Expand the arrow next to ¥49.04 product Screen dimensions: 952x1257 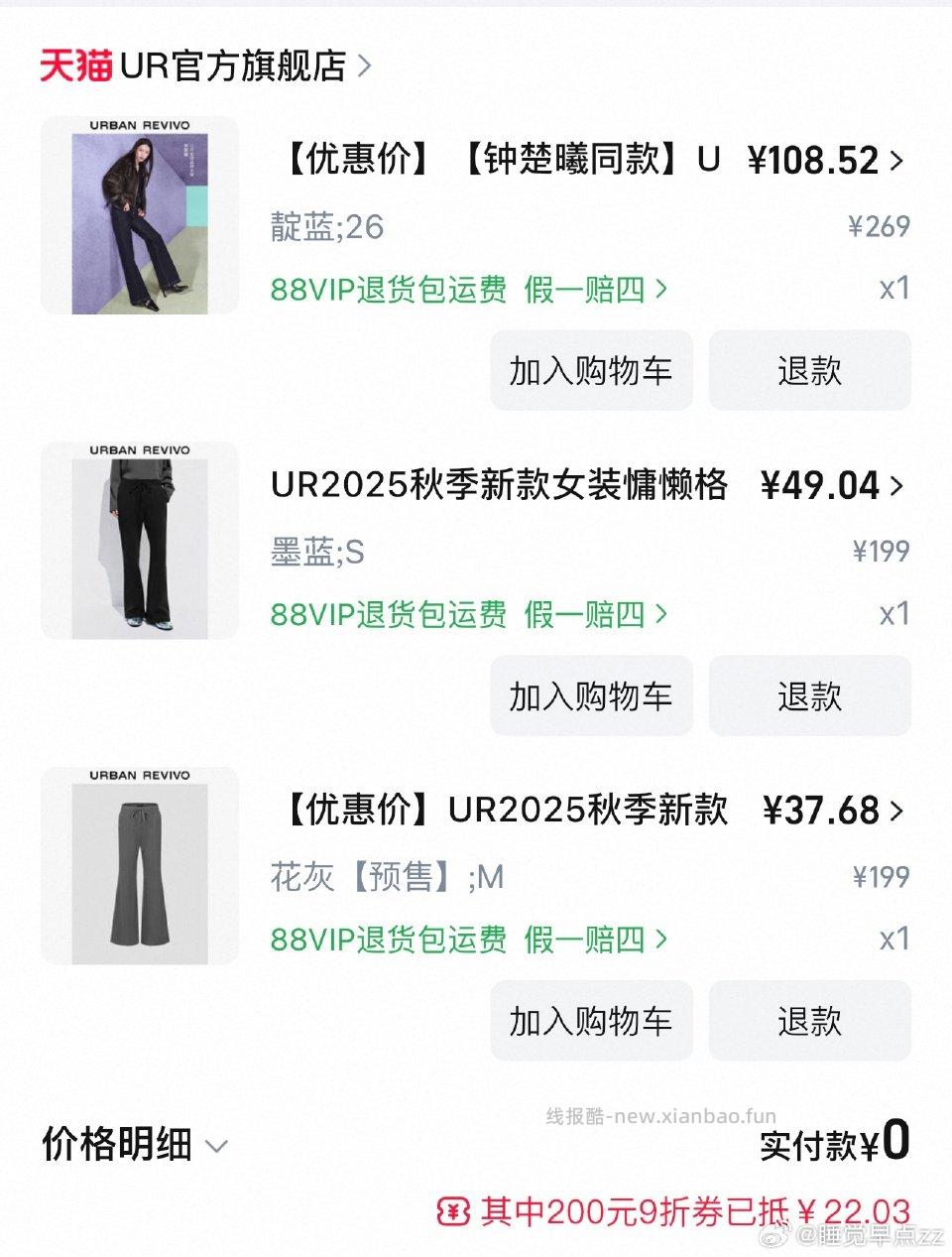click(897, 485)
